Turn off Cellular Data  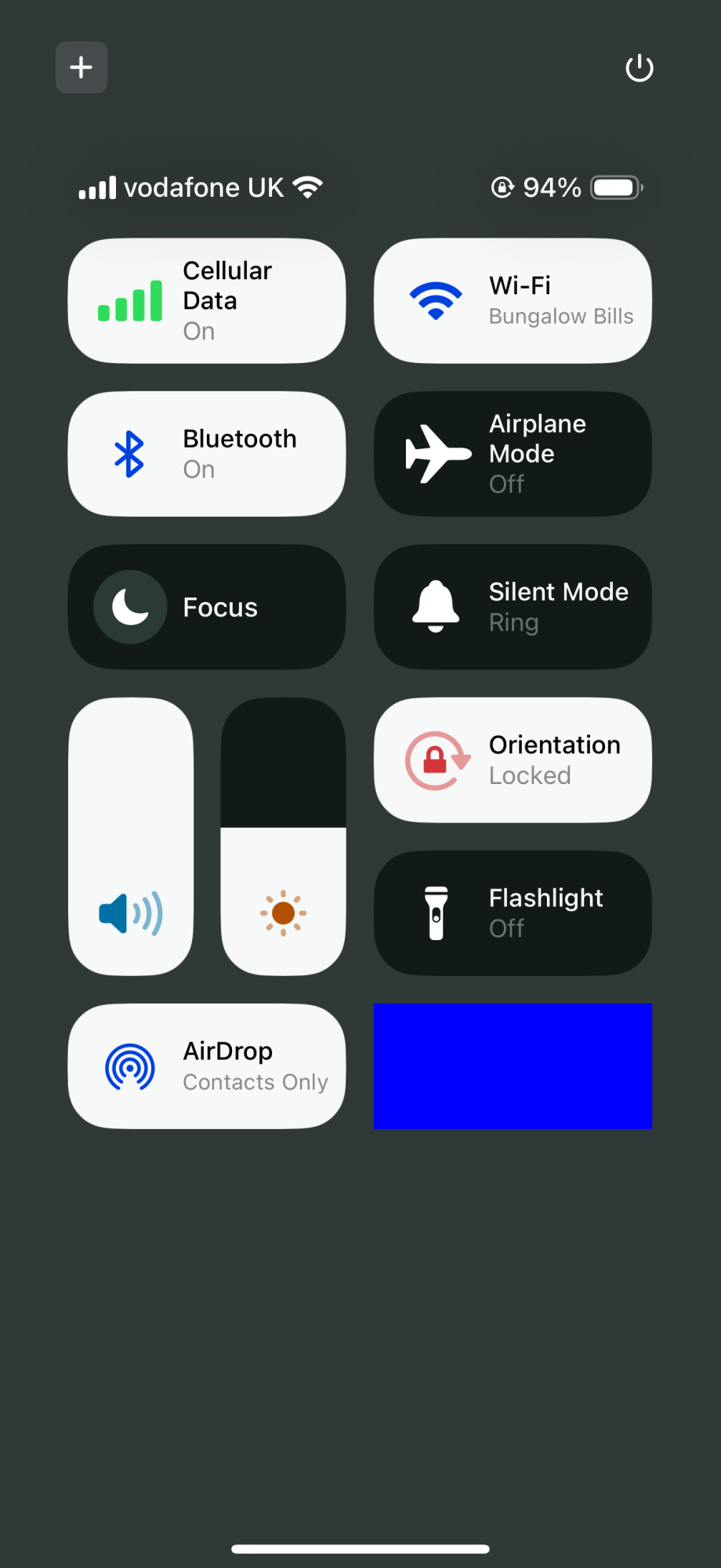tap(207, 301)
